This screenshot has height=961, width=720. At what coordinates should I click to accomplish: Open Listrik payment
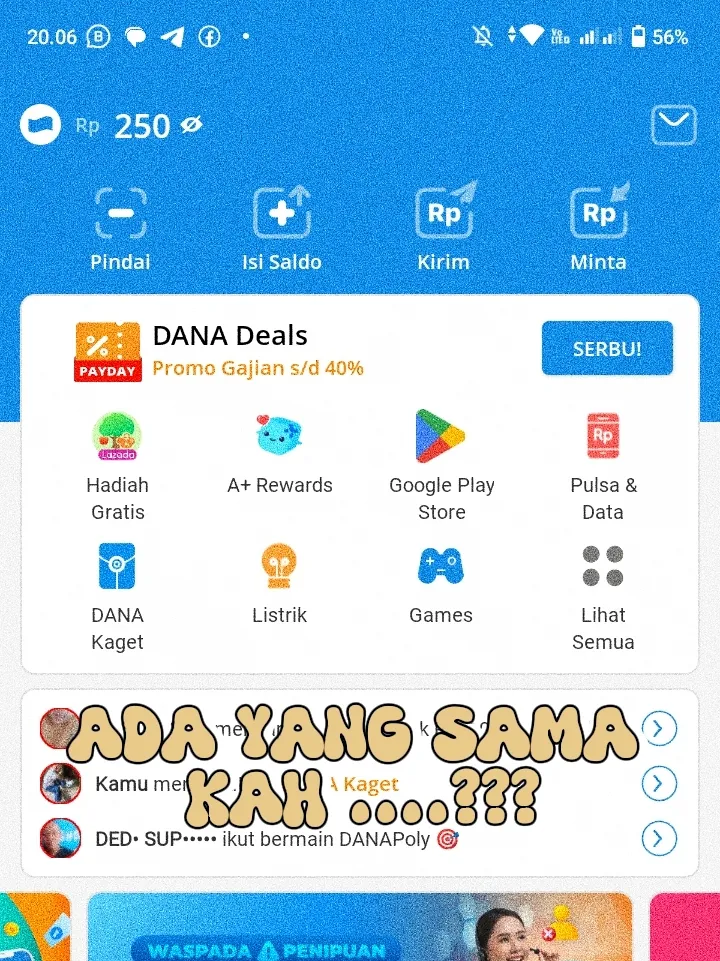click(x=279, y=583)
